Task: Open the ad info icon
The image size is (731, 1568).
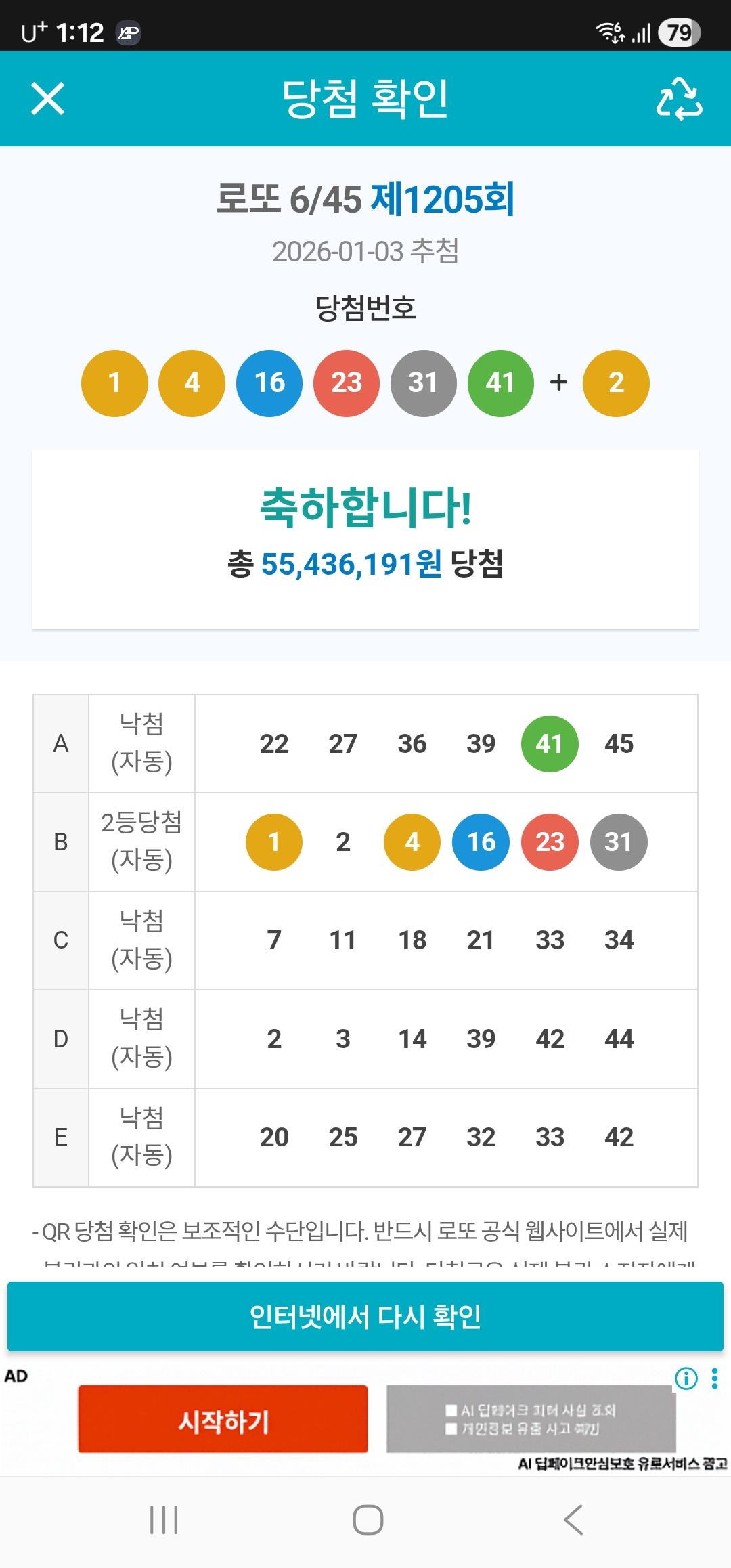Action: (686, 1378)
